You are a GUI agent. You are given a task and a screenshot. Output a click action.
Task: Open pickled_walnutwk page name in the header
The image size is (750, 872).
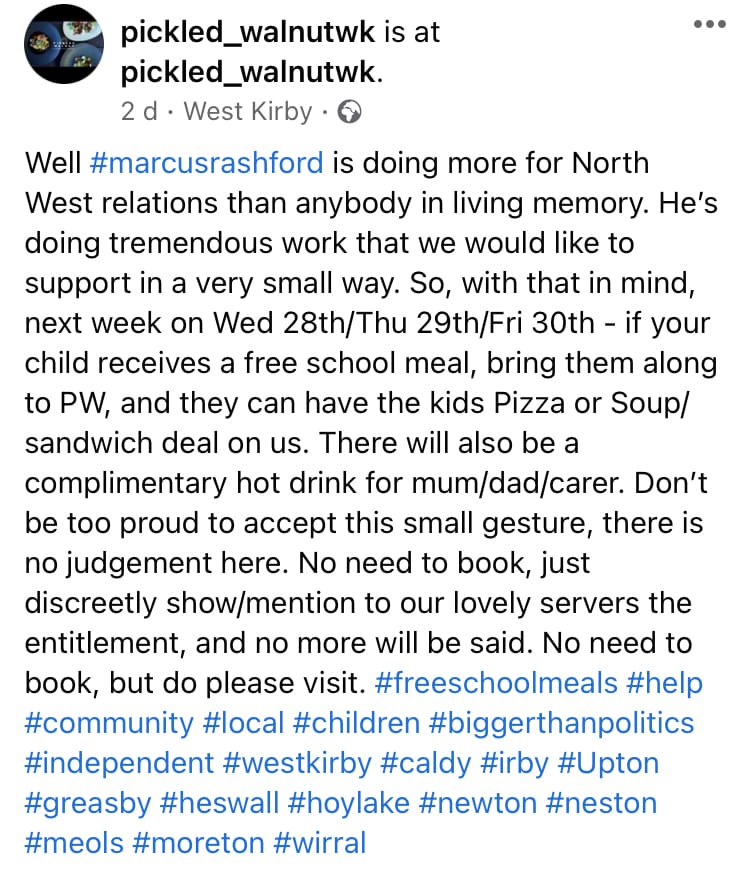pyautogui.click(x=247, y=33)
